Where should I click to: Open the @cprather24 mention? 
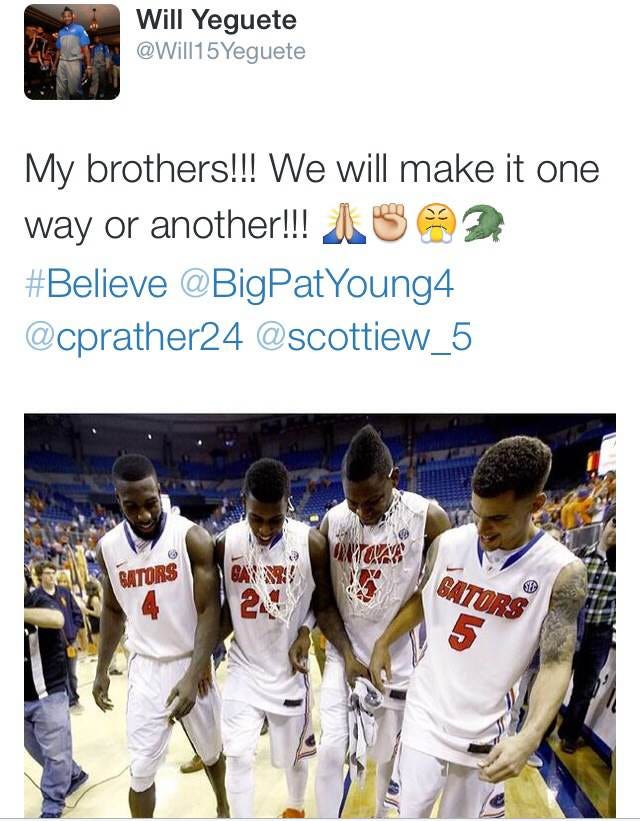click(133, 338)
